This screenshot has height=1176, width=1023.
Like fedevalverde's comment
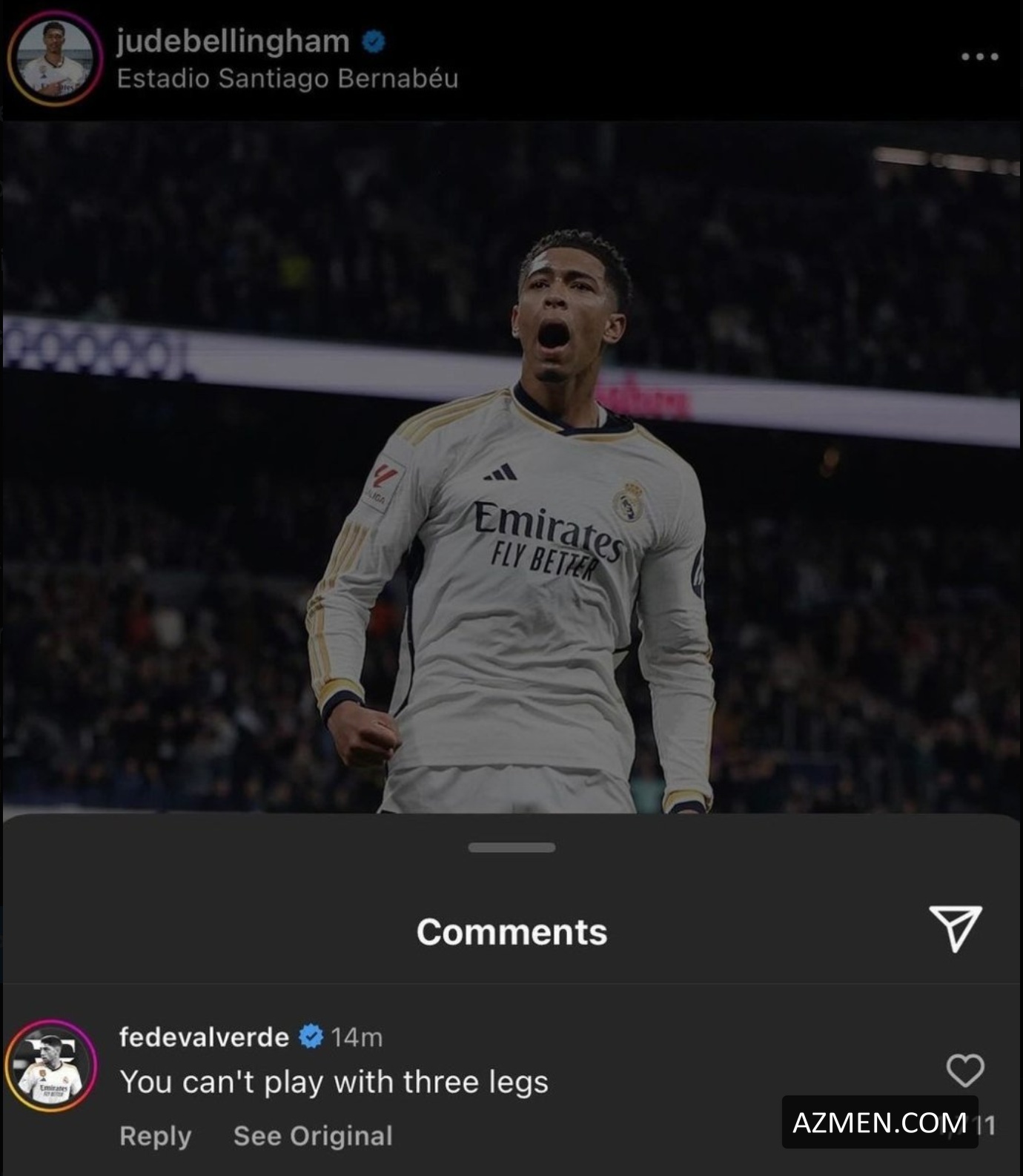coord(964,1069)
